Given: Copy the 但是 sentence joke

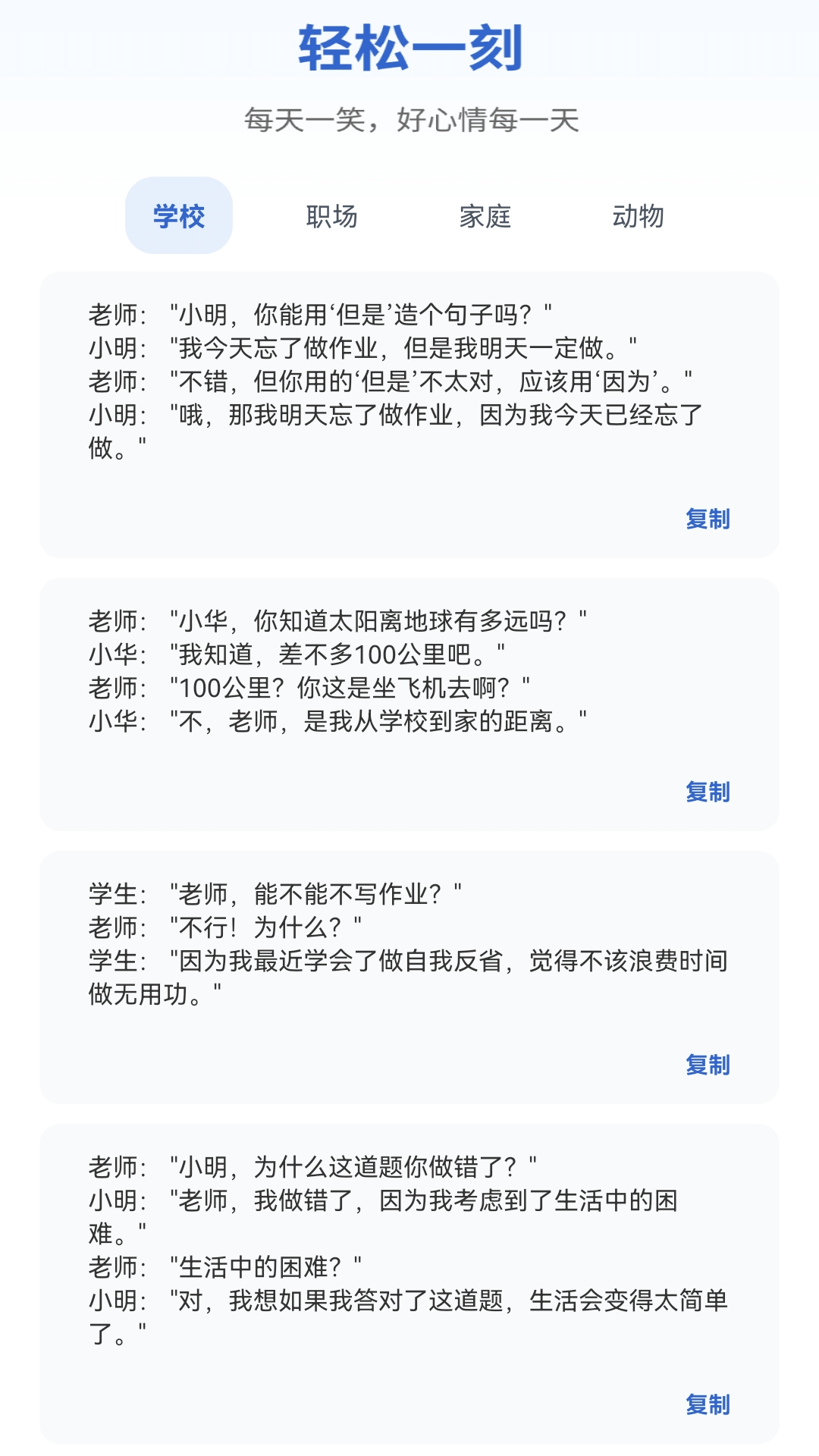Looking at the screenshot, I should [708, 520].
